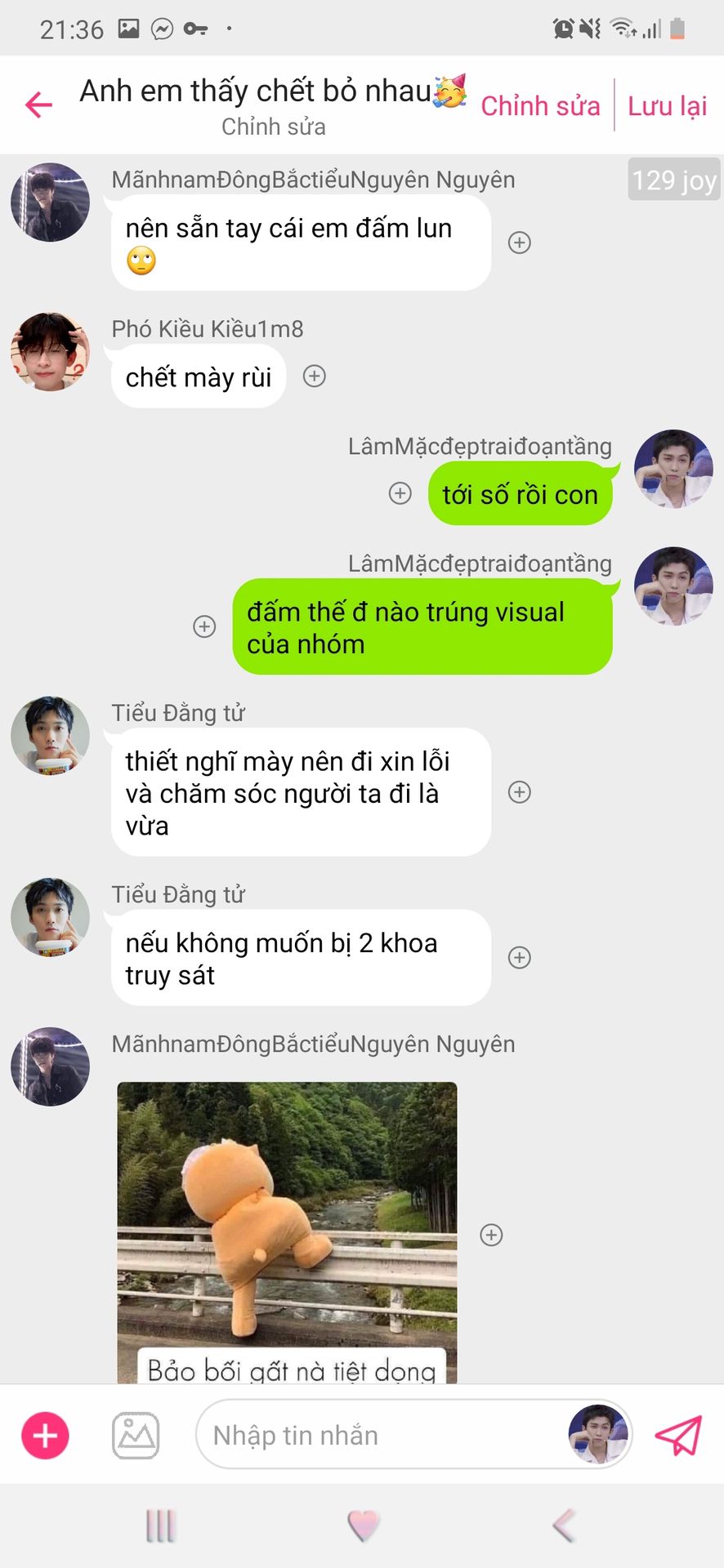Go back using the pink arrow

(x=38, y=105)
